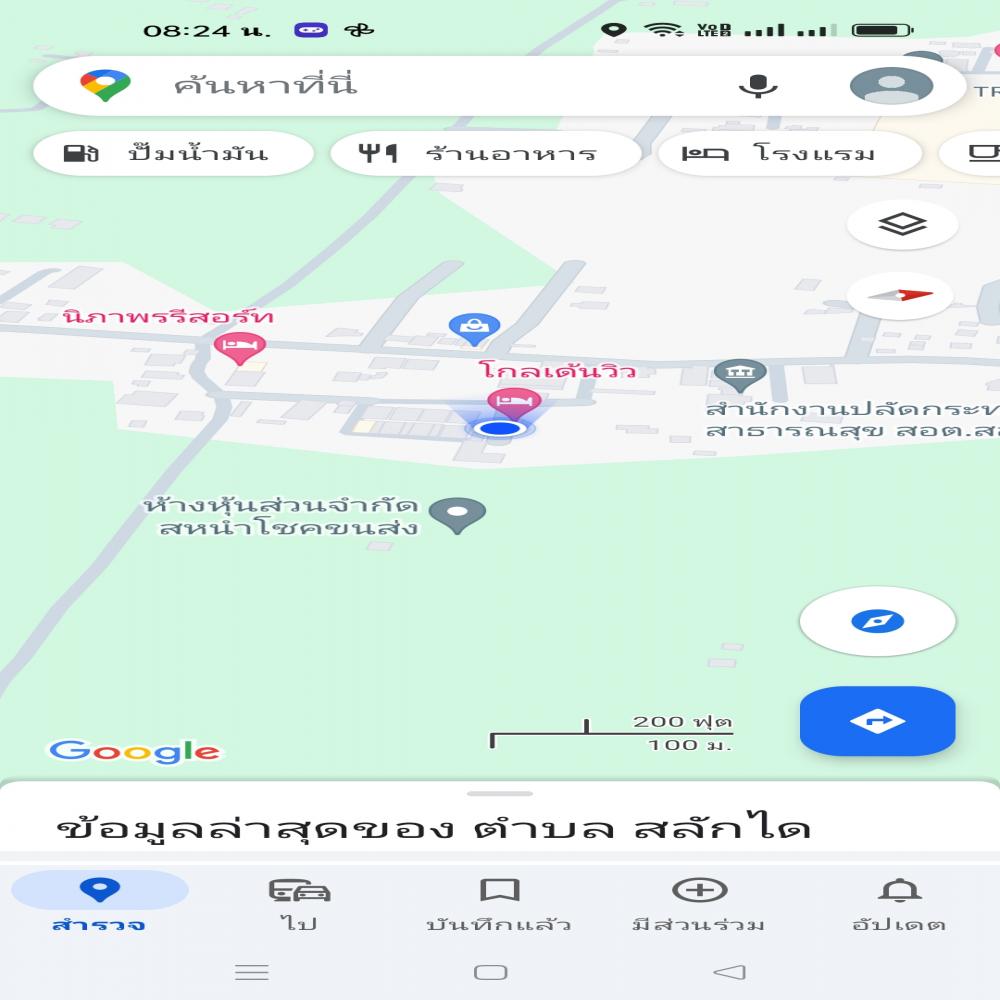Screen dimensions: 1000x1000
Task: Open the ห้างหุ้นส่วนจำกัด สหนำโชคขนส่ง pin
Action: (457, 514)
